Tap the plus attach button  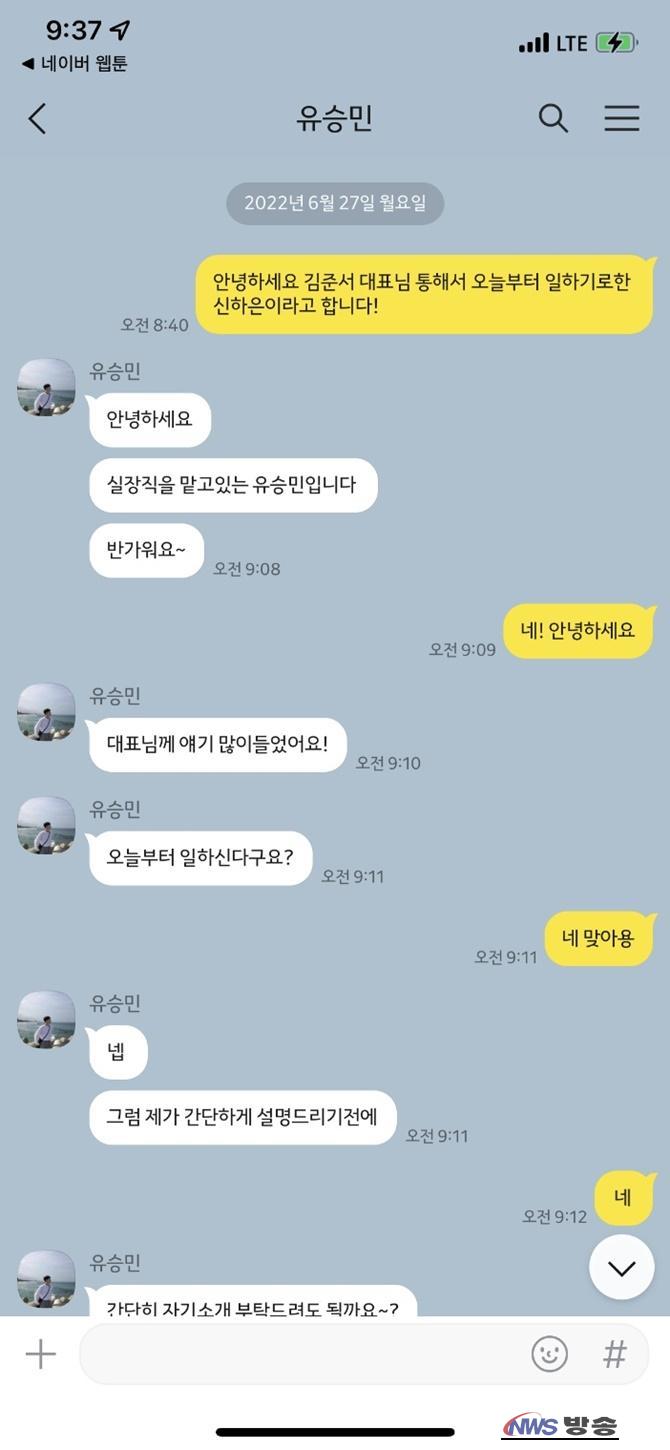tap(40, 1354)
